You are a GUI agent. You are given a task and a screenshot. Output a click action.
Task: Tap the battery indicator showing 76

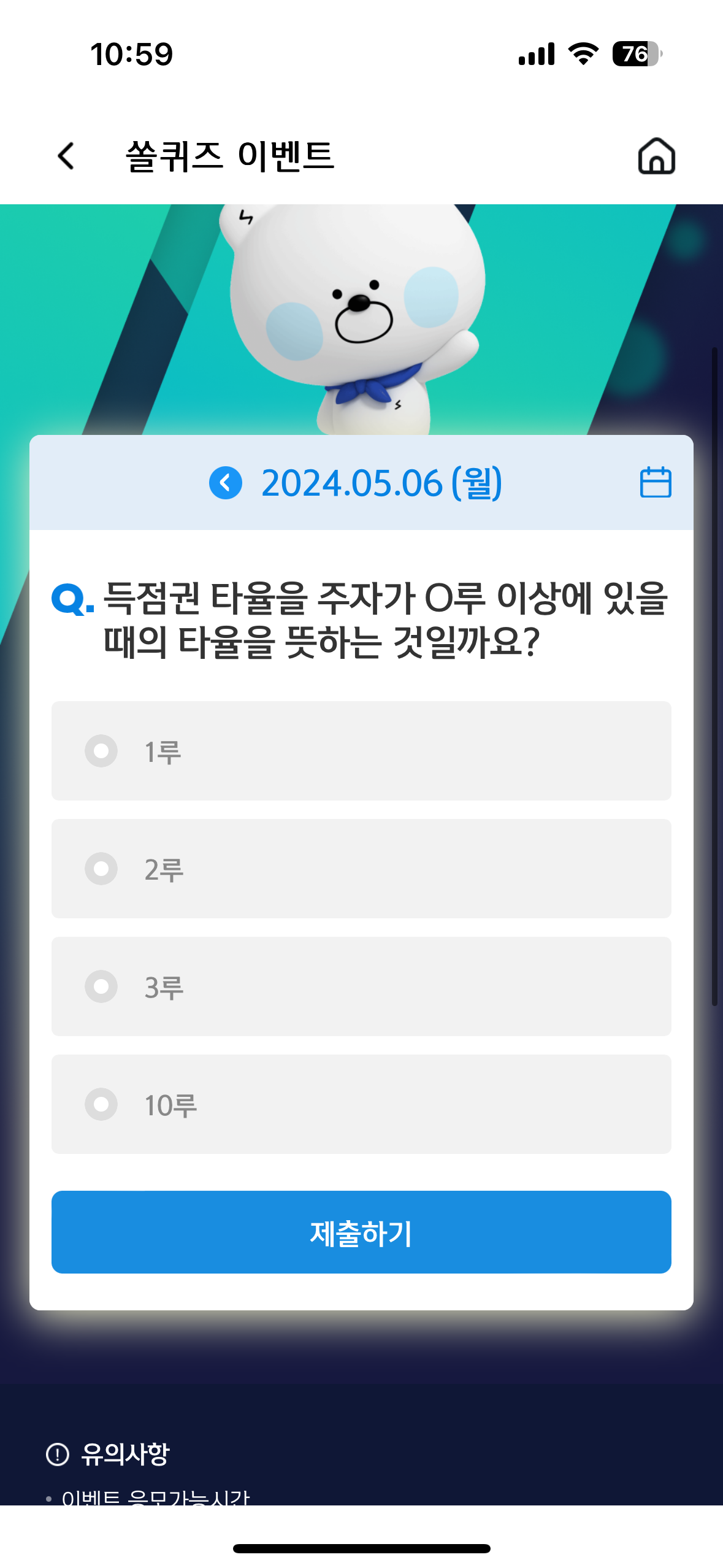pos(636,54)
